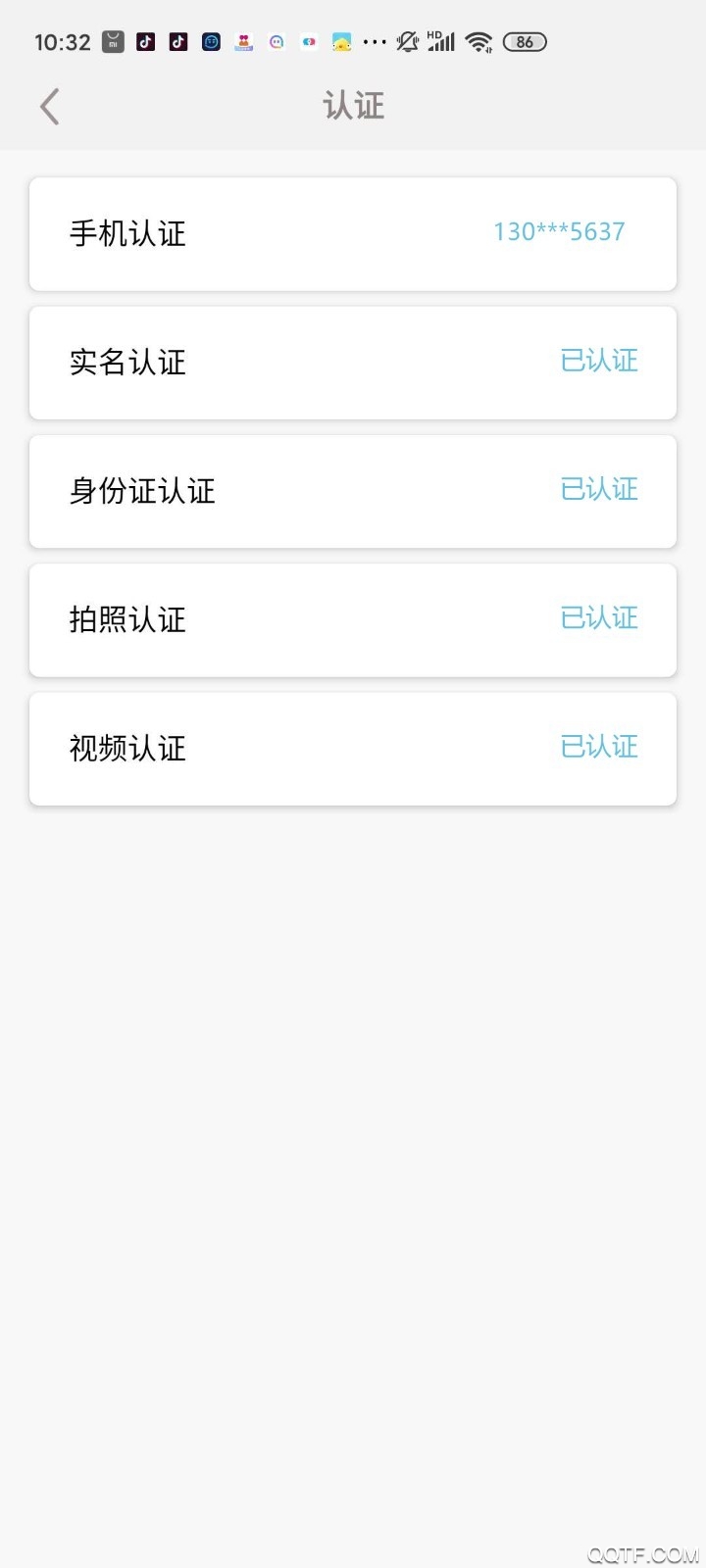
Task: Tap the cellular signal strength icon
Action: point(443,43)
